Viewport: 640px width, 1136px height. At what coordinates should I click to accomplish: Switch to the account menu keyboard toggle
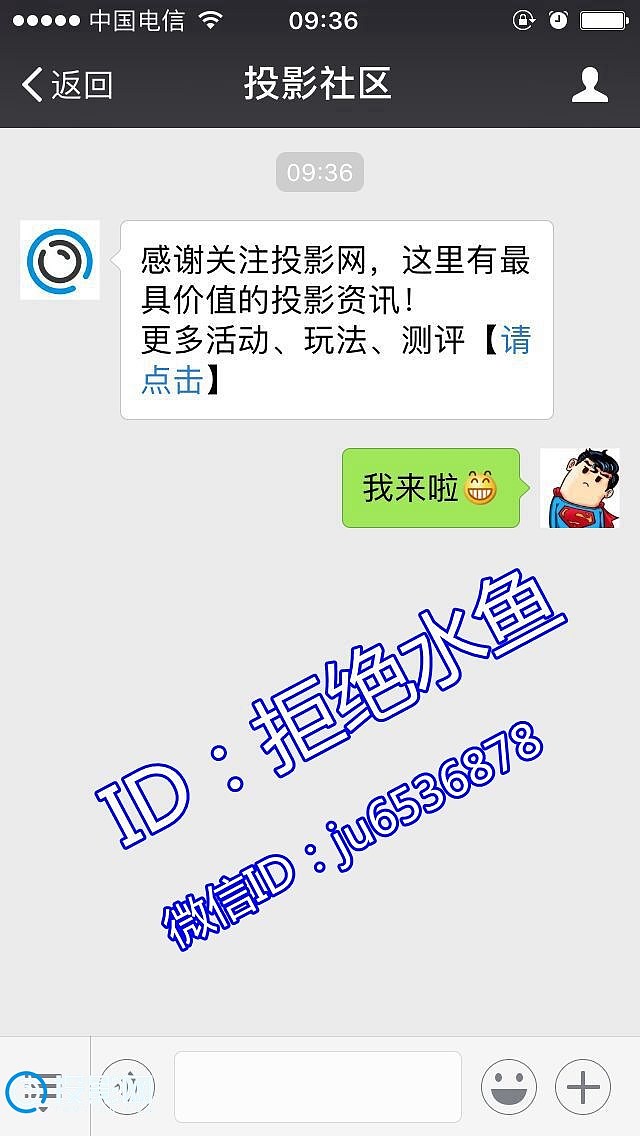[40, 1087]
